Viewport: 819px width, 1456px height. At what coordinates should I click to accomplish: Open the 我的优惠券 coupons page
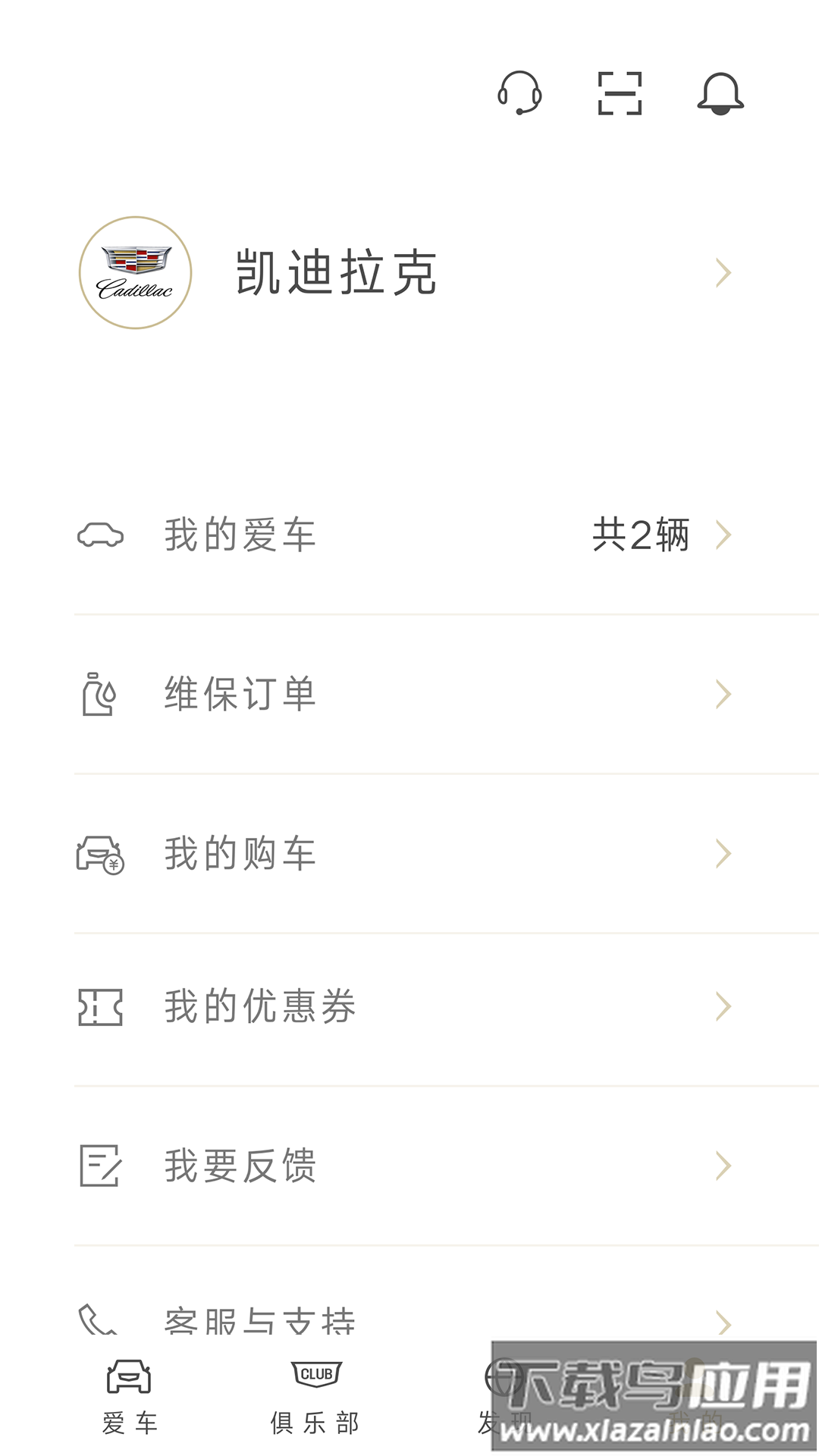click(258, 1006)
